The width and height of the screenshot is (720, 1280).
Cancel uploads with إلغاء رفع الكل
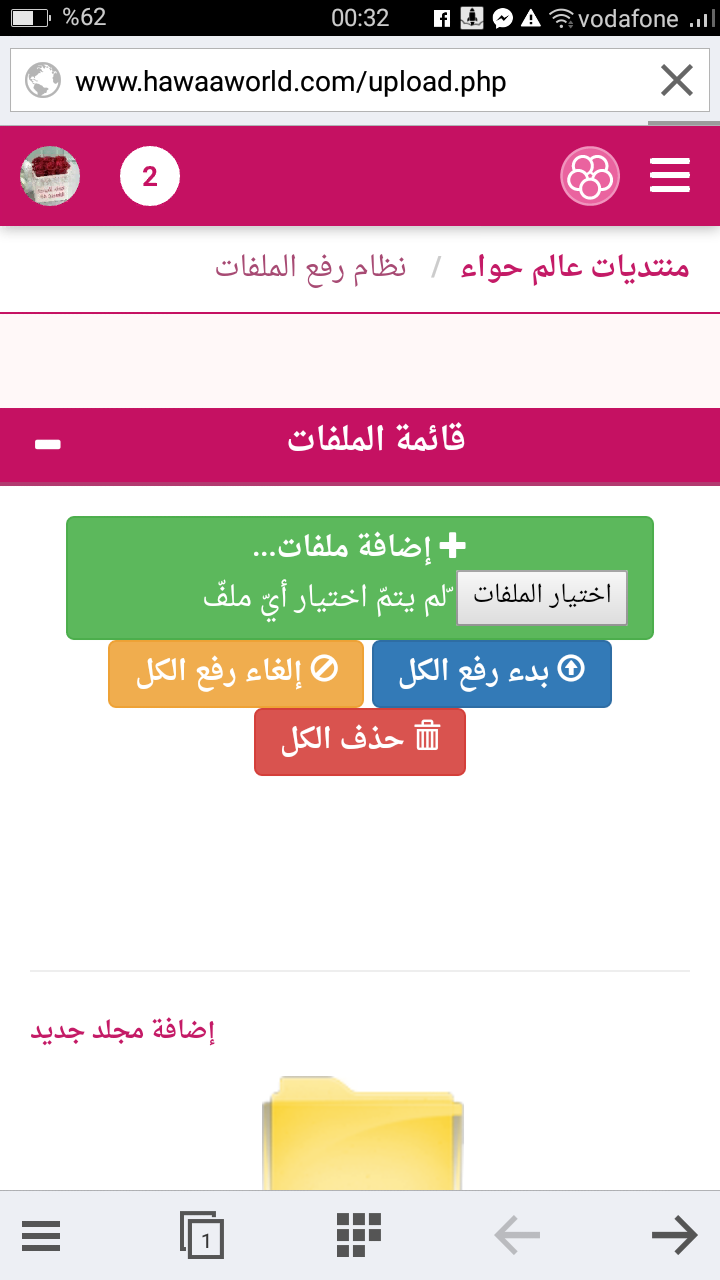236,673
